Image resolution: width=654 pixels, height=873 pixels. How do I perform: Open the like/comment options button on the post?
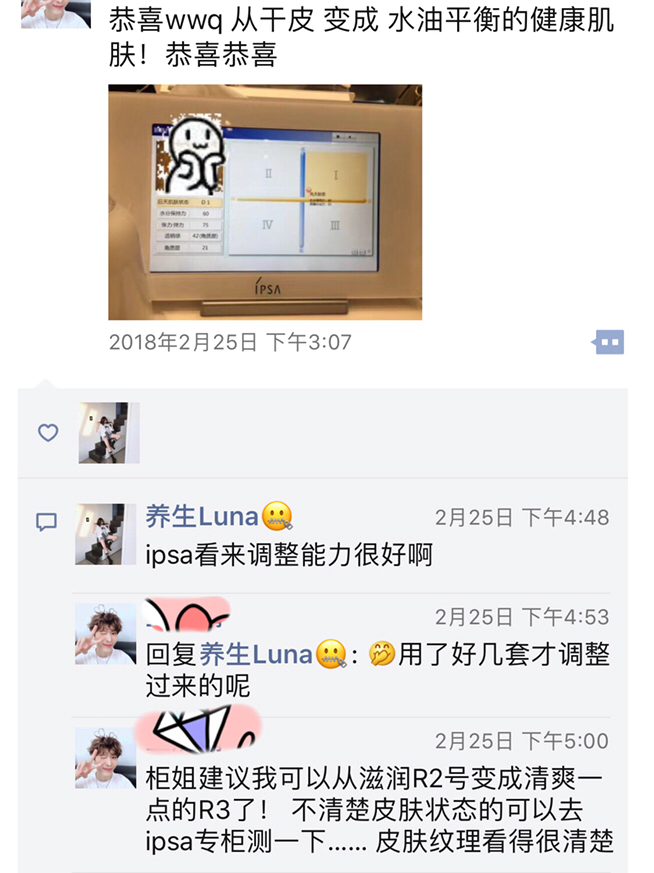pos(608,342)
